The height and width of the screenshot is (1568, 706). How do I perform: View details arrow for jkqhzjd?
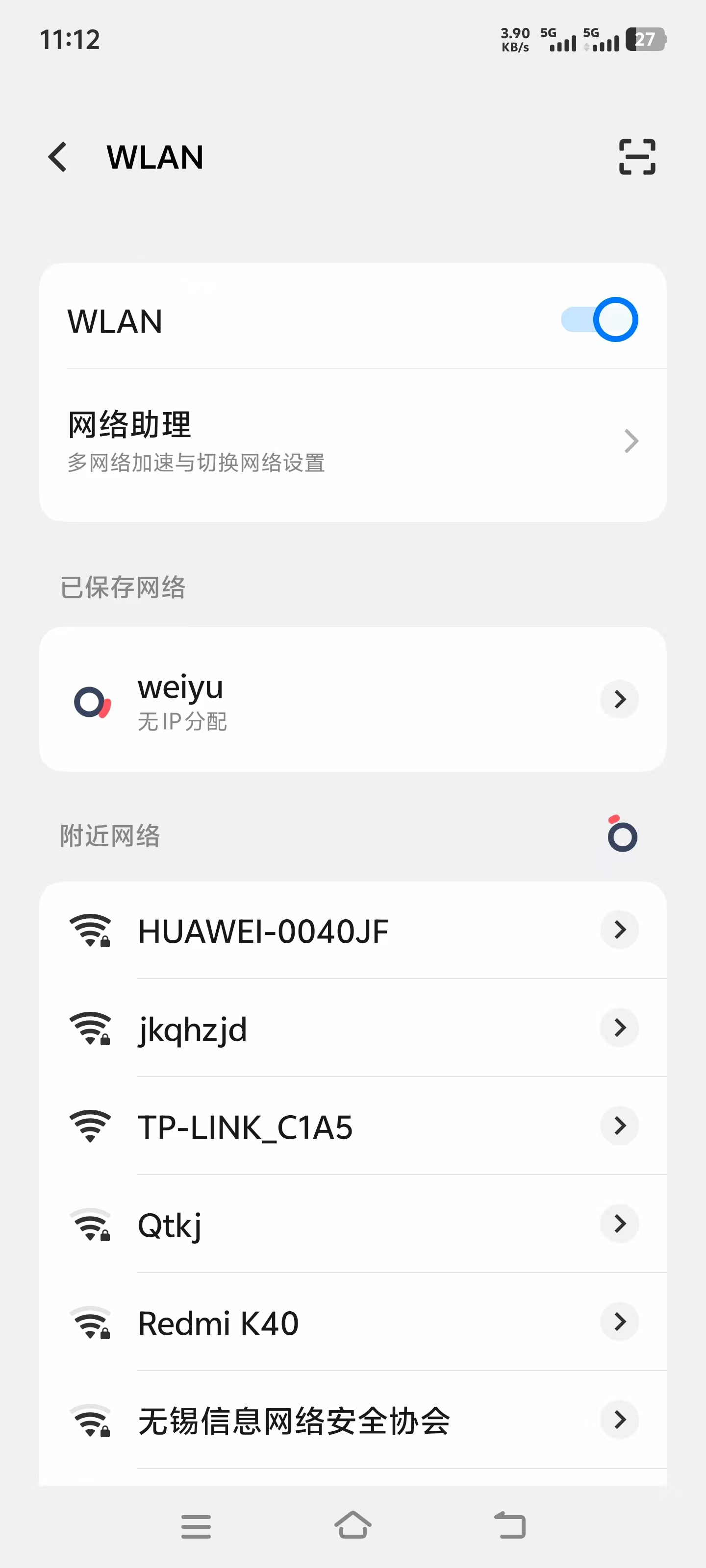pos(620,1028)
